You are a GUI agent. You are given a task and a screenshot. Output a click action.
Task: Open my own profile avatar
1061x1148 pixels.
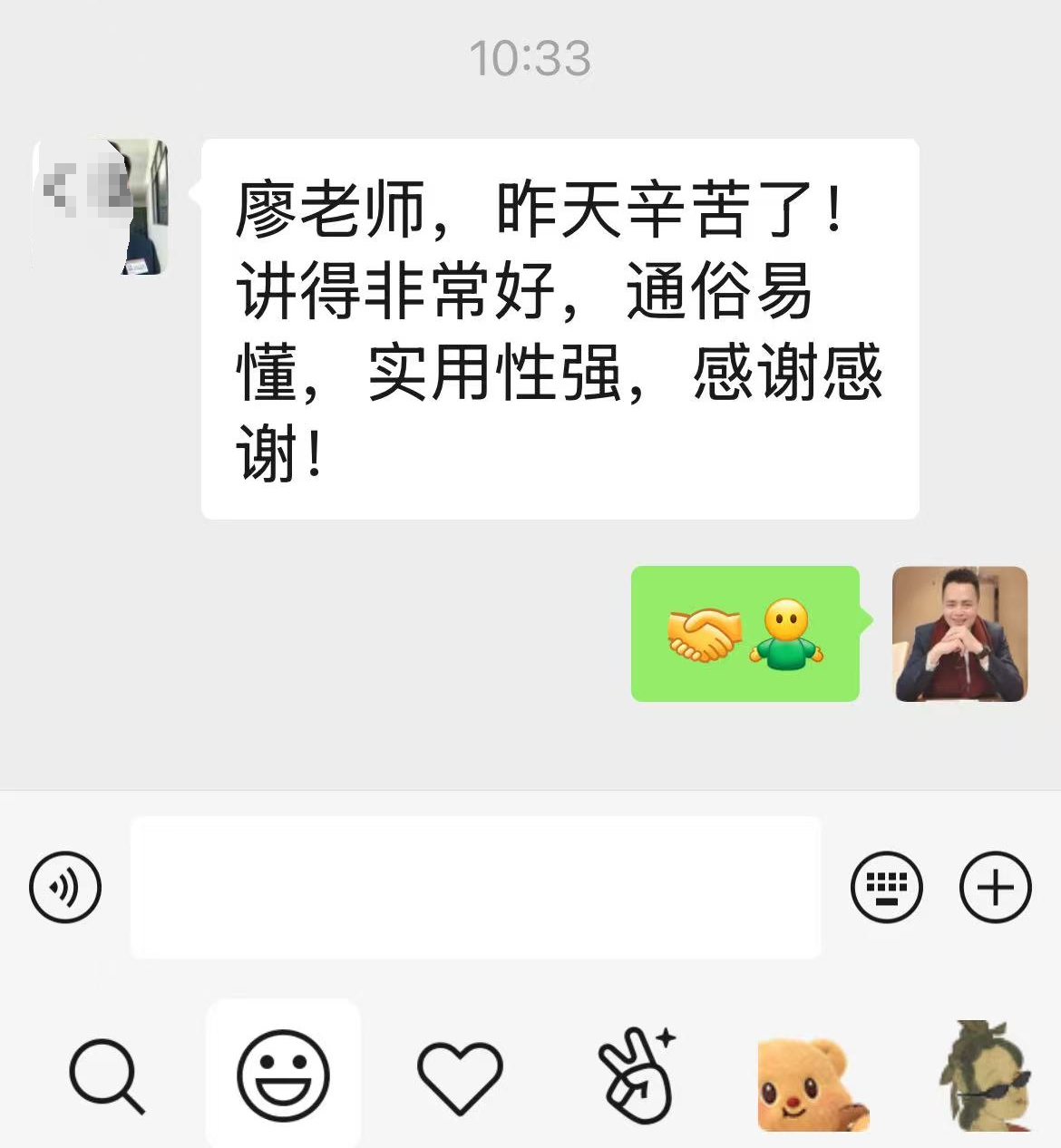click(x=960, y=634)
